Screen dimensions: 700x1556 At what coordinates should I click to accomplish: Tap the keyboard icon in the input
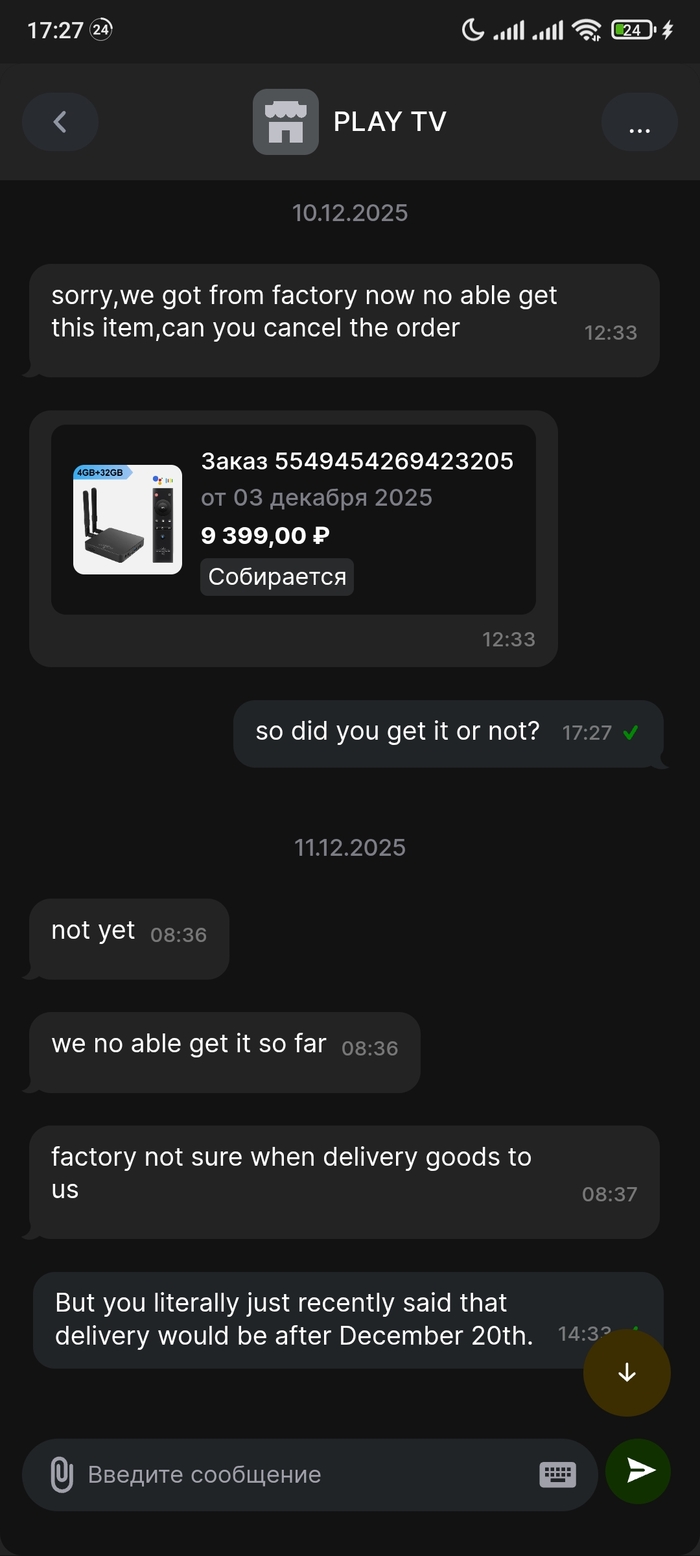(558, 1474)
